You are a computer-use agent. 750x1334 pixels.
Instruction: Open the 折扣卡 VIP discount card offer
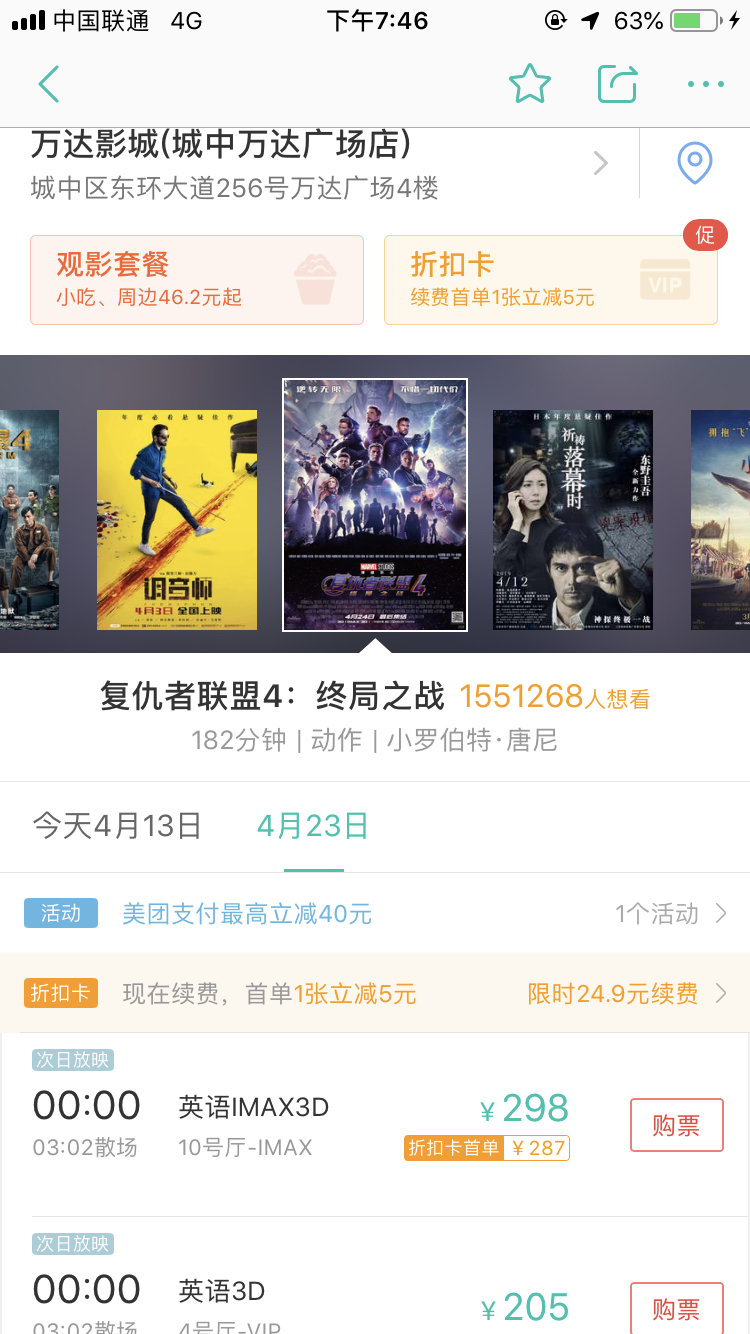click(x=551, y=280)
